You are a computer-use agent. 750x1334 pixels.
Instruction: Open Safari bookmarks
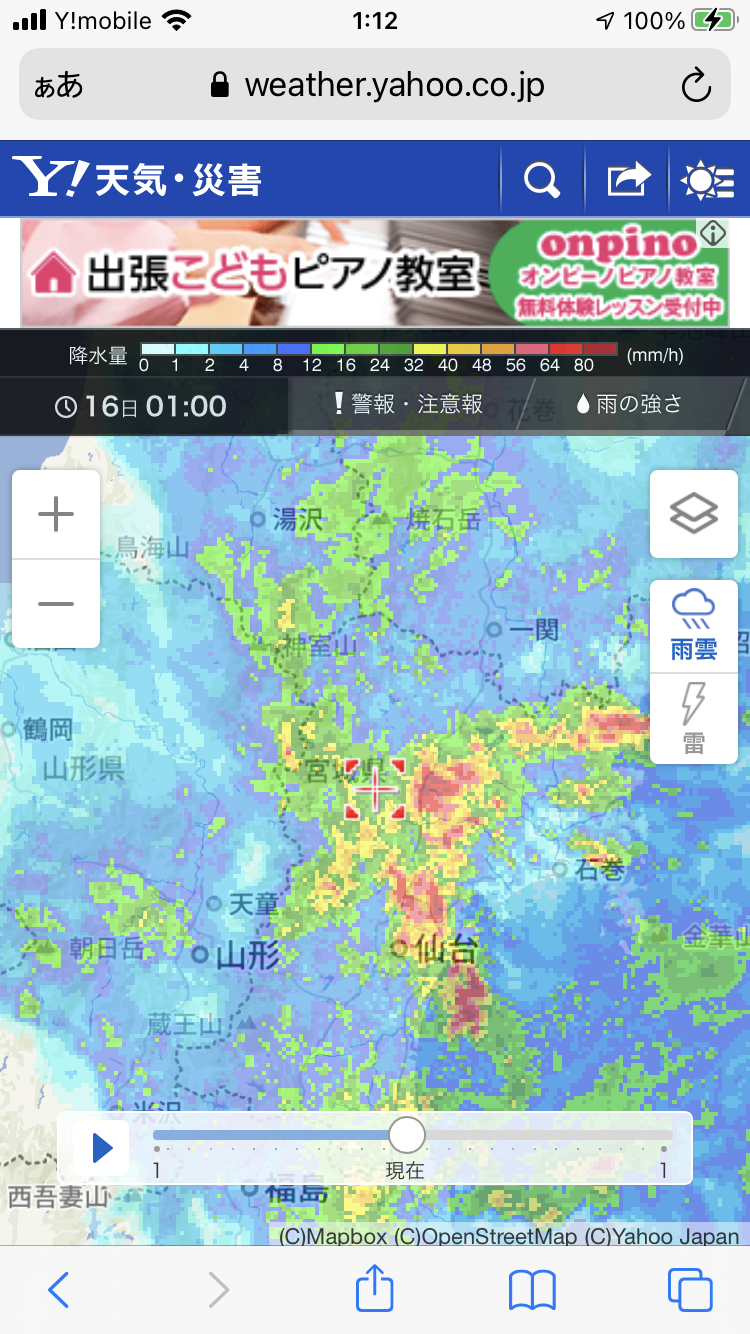pyautogui.click(x=532, y=1290)
